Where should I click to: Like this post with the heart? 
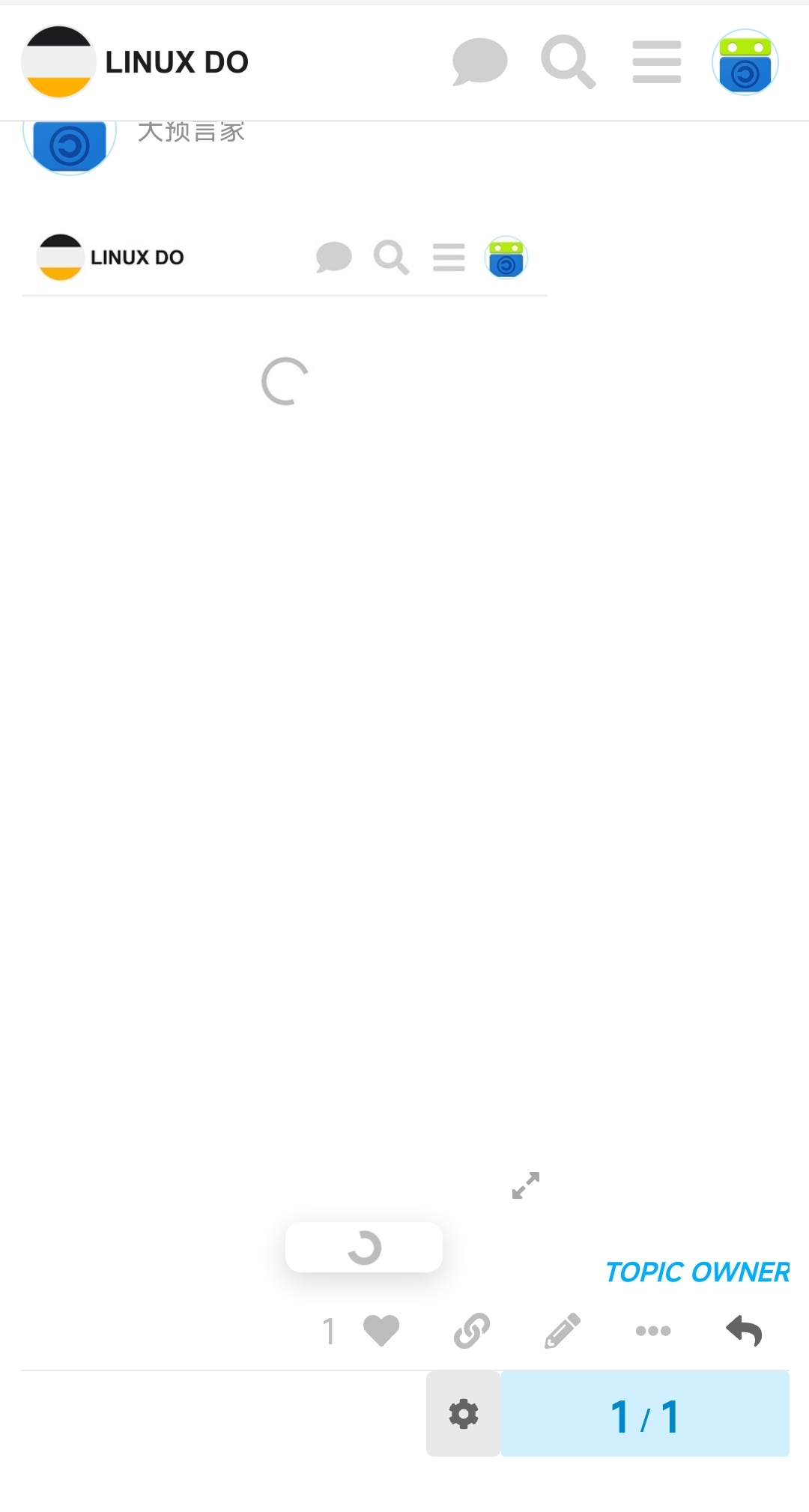(381, 1331)
